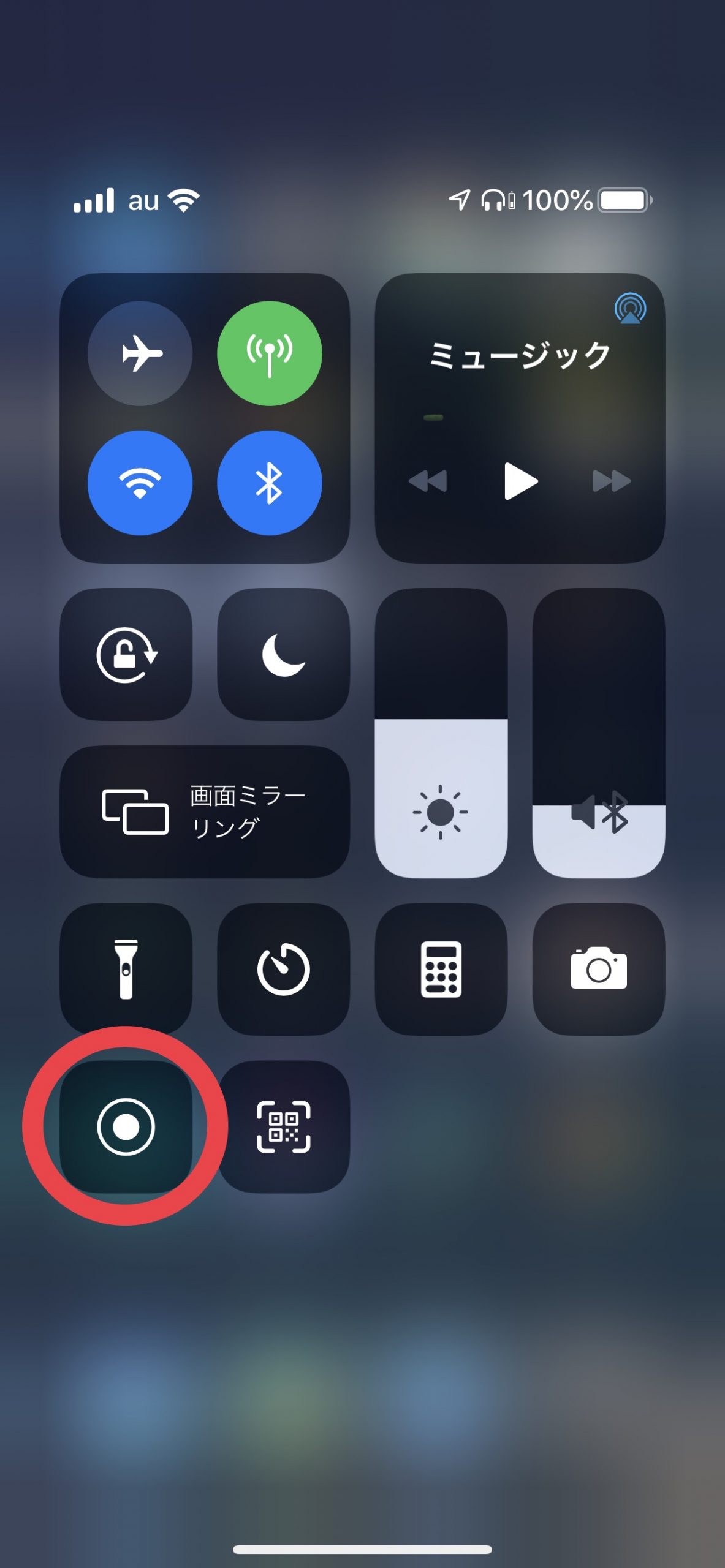Viewport: 725px width, 1568px height.
Task: Skip to previous track
Action: (x=428, y=481)
